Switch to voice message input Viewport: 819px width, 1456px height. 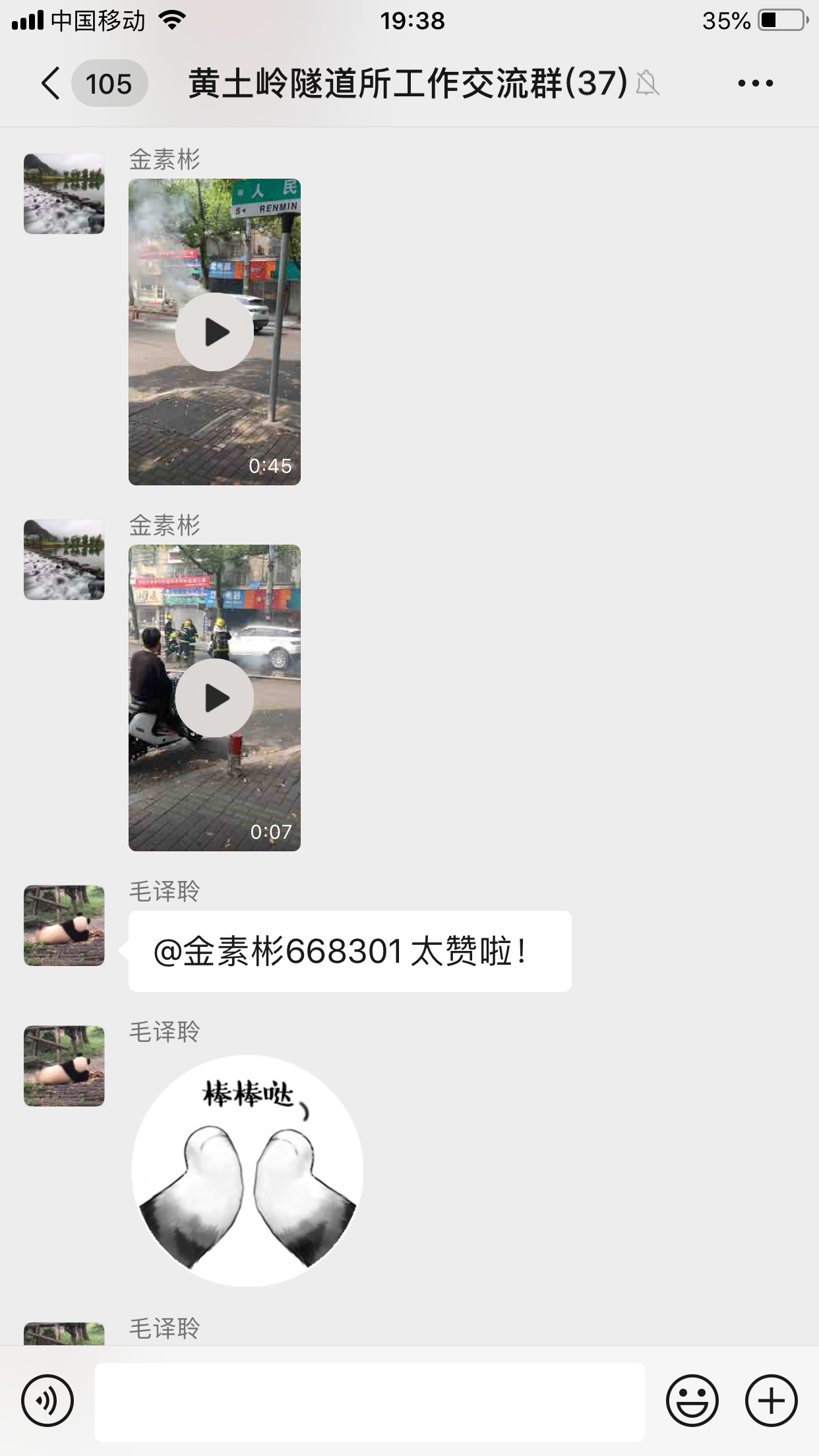(47, 1401)
